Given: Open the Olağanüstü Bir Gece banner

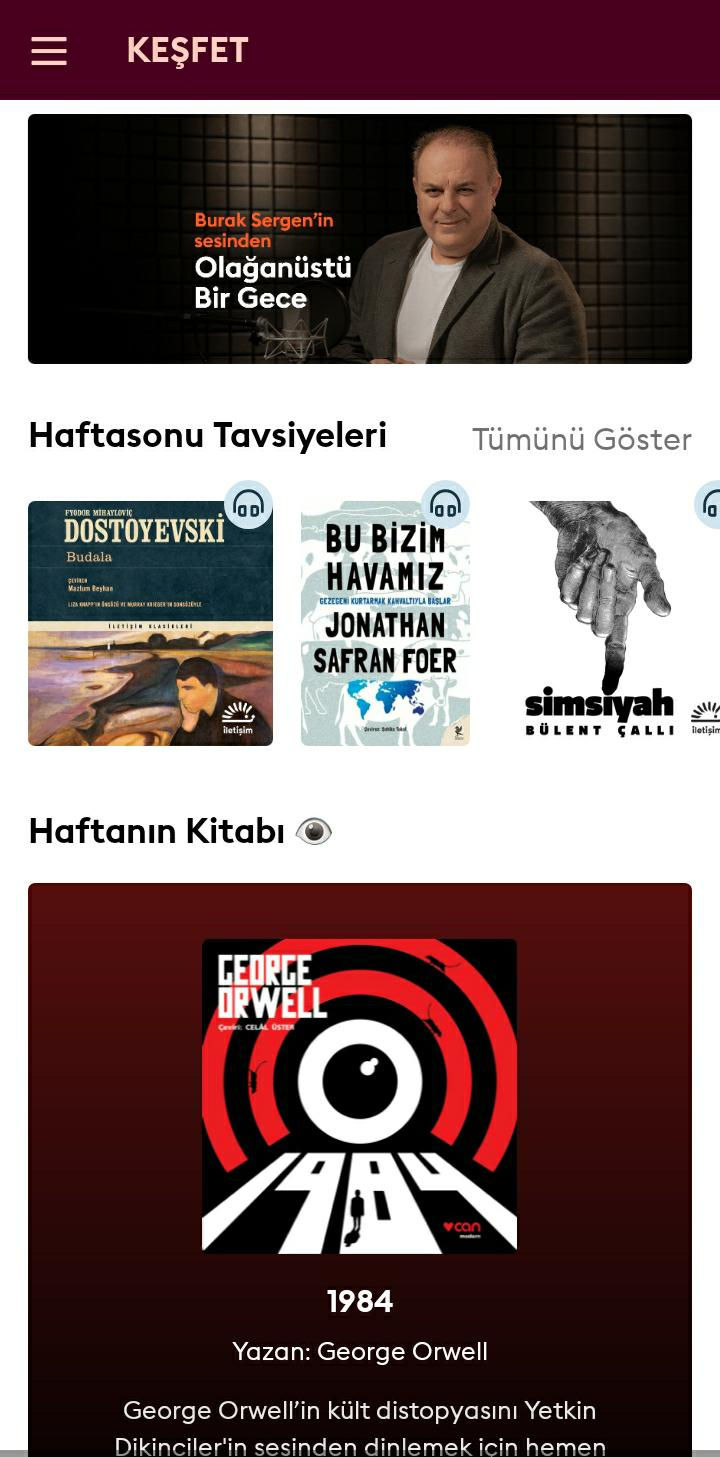Looking at the screenshot, I should (360, 239).
